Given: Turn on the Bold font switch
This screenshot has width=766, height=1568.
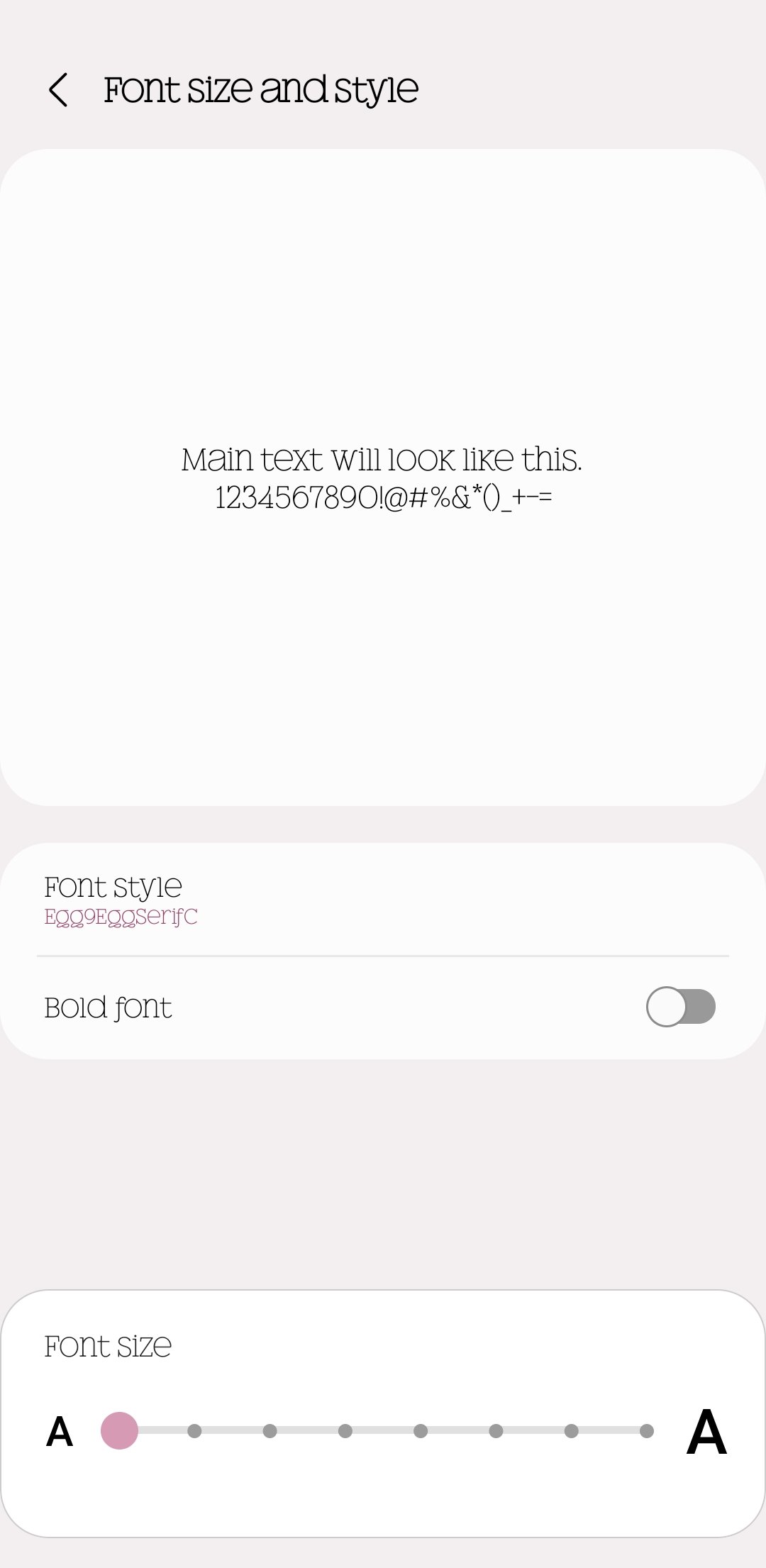Looking at the screenshot, I should (680, 1007).
